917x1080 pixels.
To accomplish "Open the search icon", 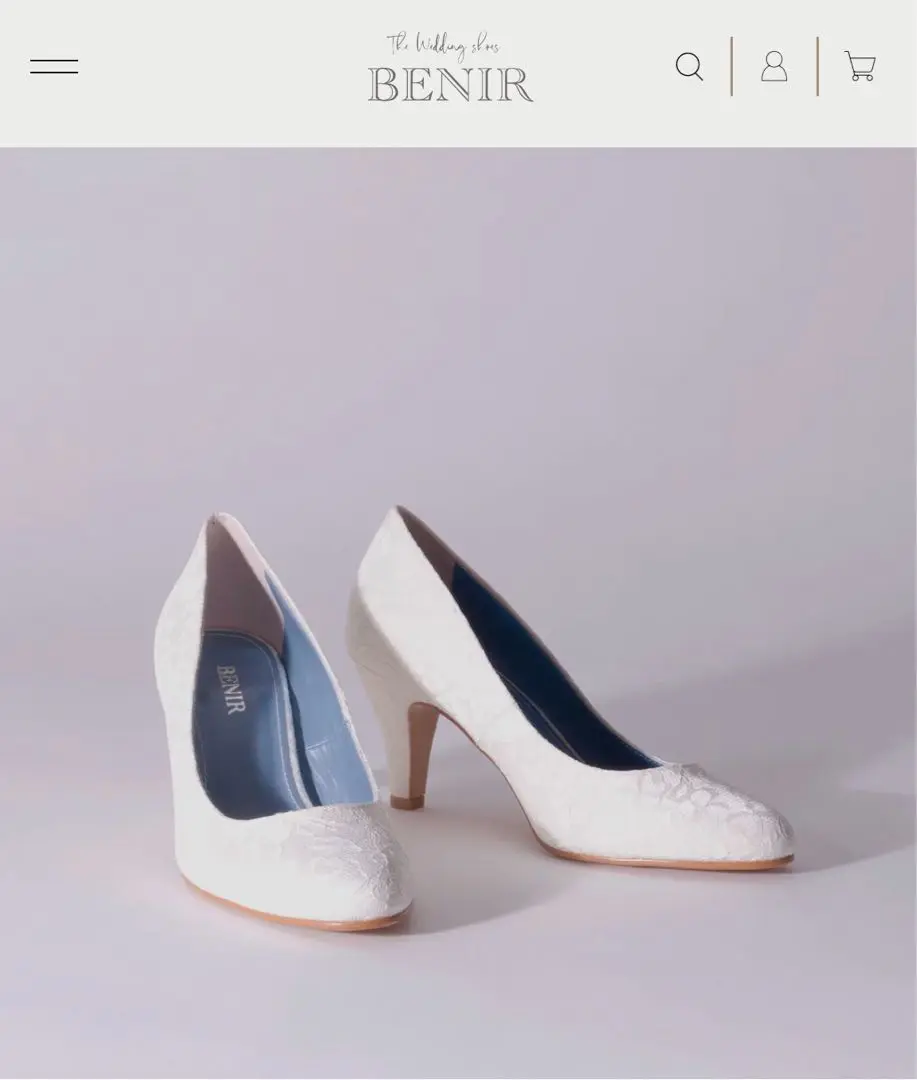I will coord(689,67).
